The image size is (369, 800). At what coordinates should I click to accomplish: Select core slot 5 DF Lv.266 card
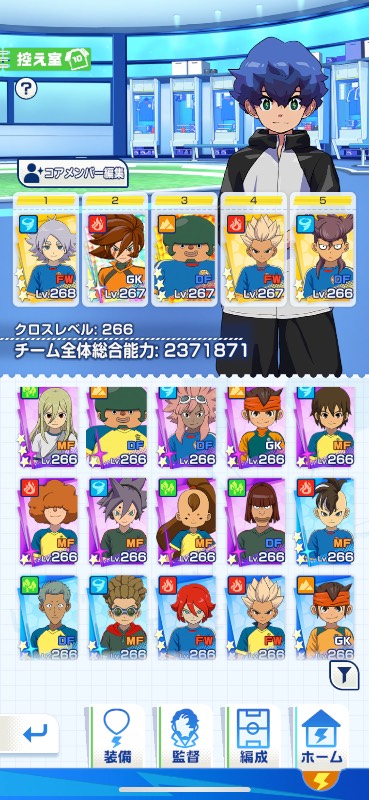point(323,249)
